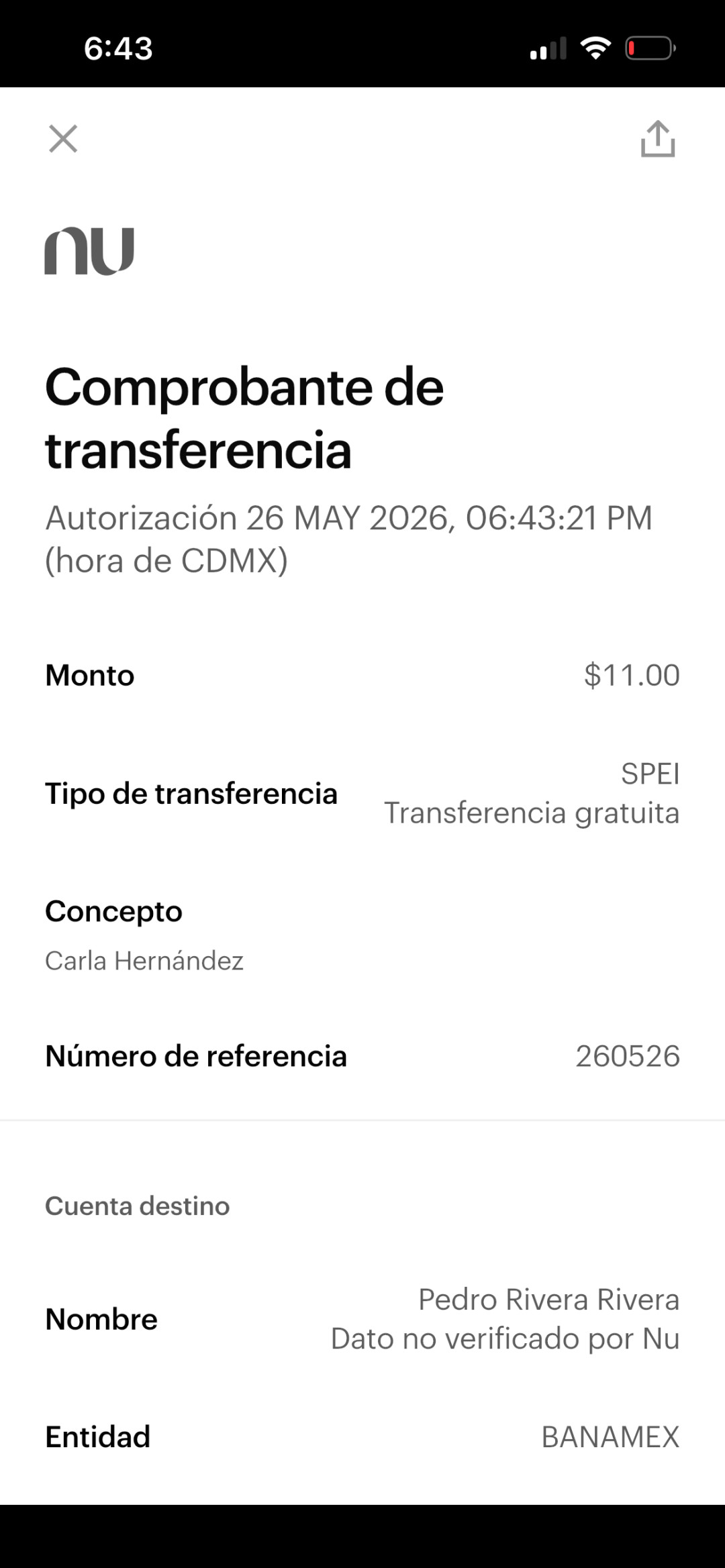This screenshot has height=1568, width=725.
Task: Close the transfer receipt screen
Action: pos(63,139)
